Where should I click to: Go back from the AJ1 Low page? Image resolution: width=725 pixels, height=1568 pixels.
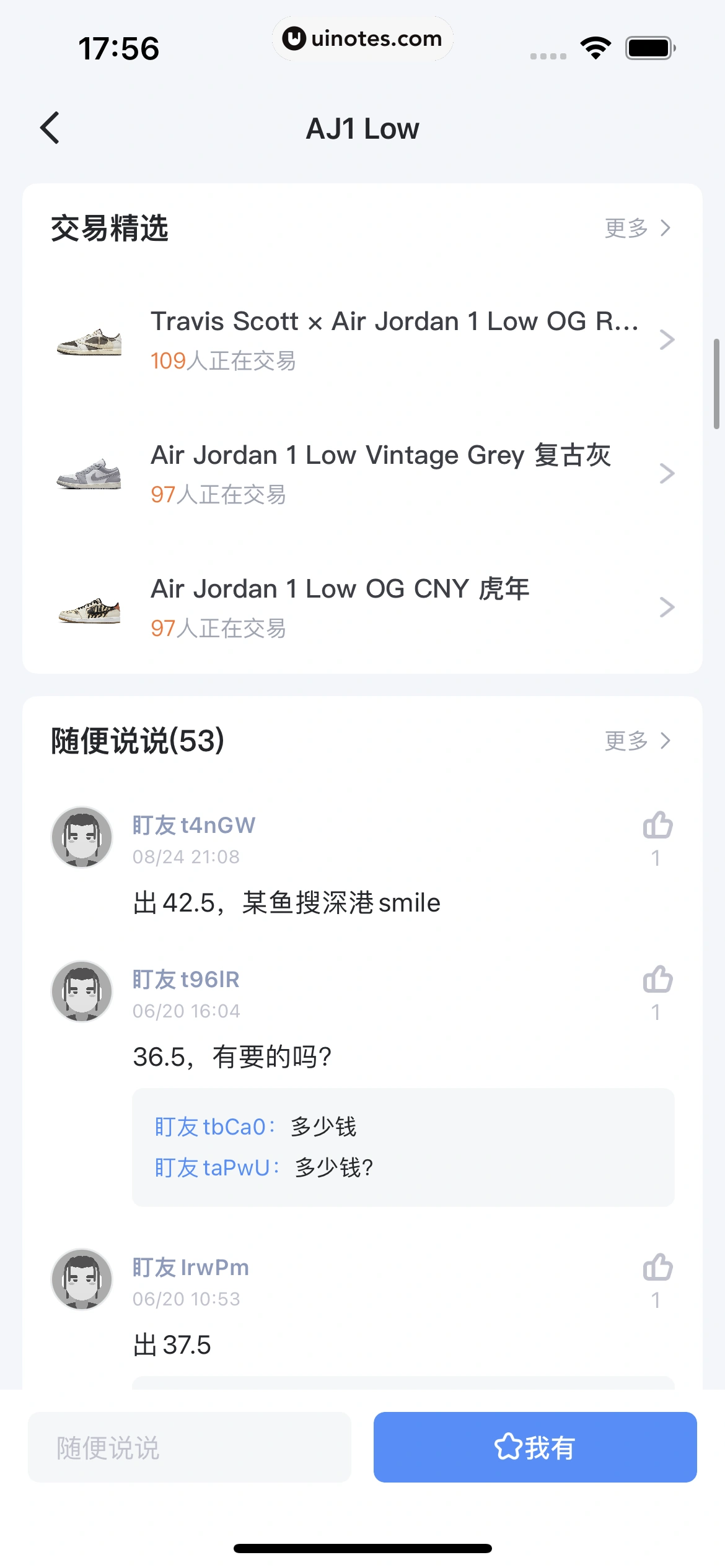coord(50,128)
